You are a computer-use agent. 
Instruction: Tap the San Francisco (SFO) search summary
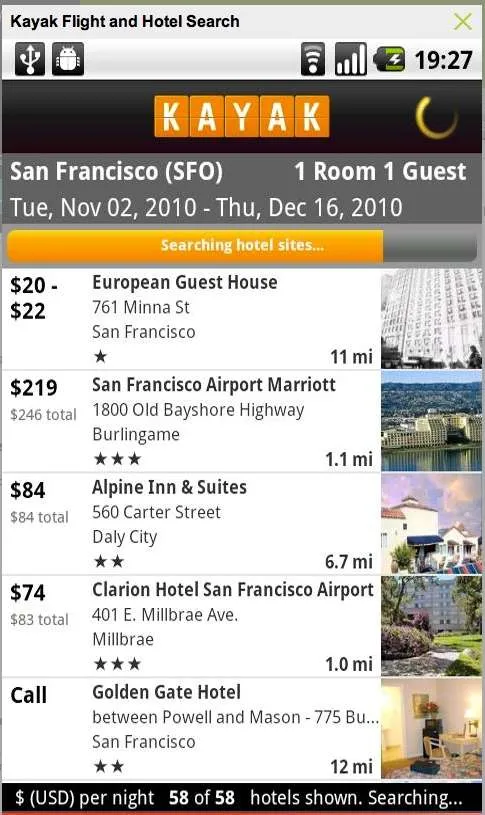242,189
